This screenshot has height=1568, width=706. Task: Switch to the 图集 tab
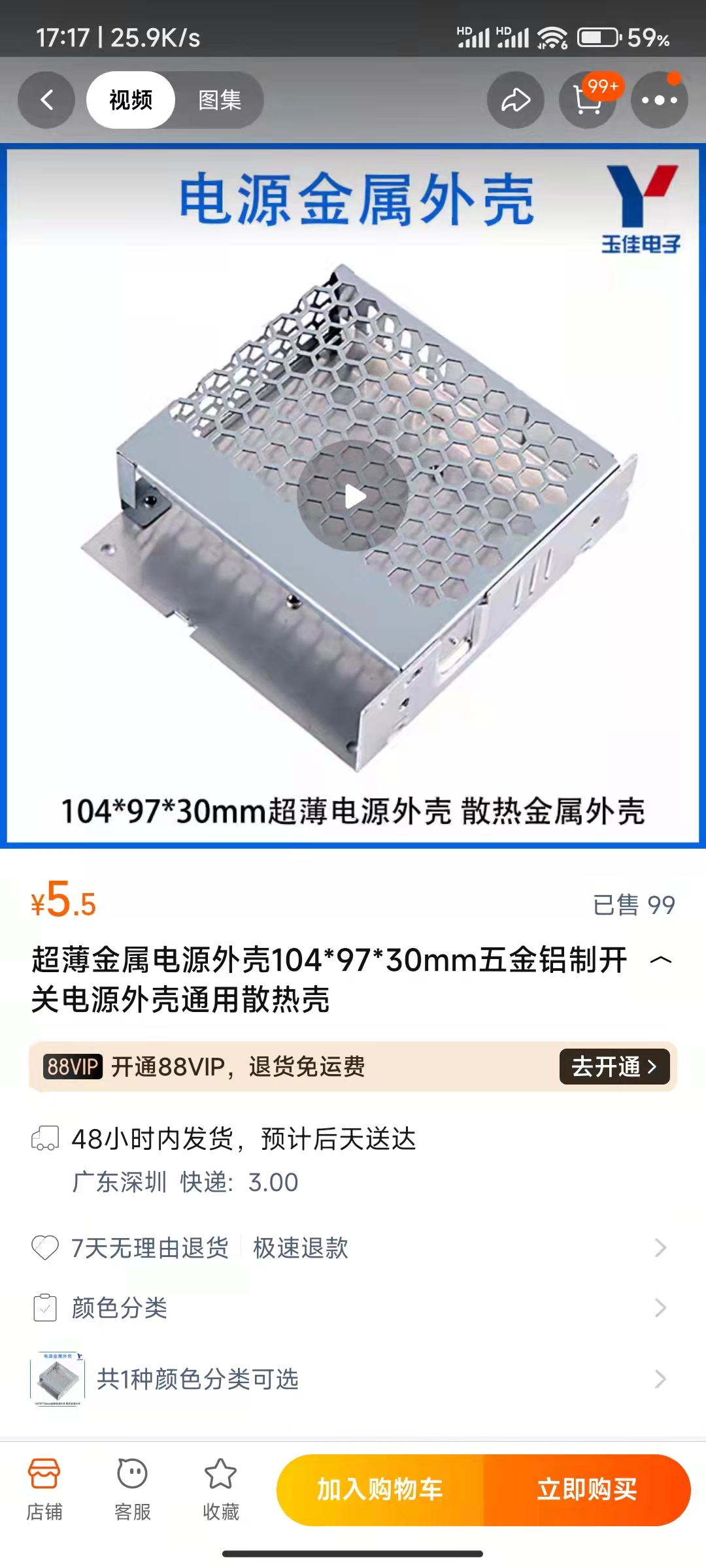(220, 100)
